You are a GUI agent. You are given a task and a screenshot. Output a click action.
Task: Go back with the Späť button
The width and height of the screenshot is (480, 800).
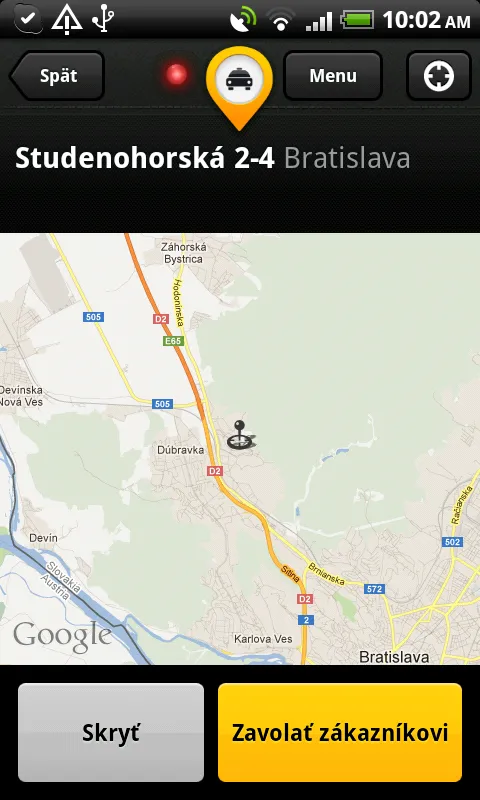(57, 76)
